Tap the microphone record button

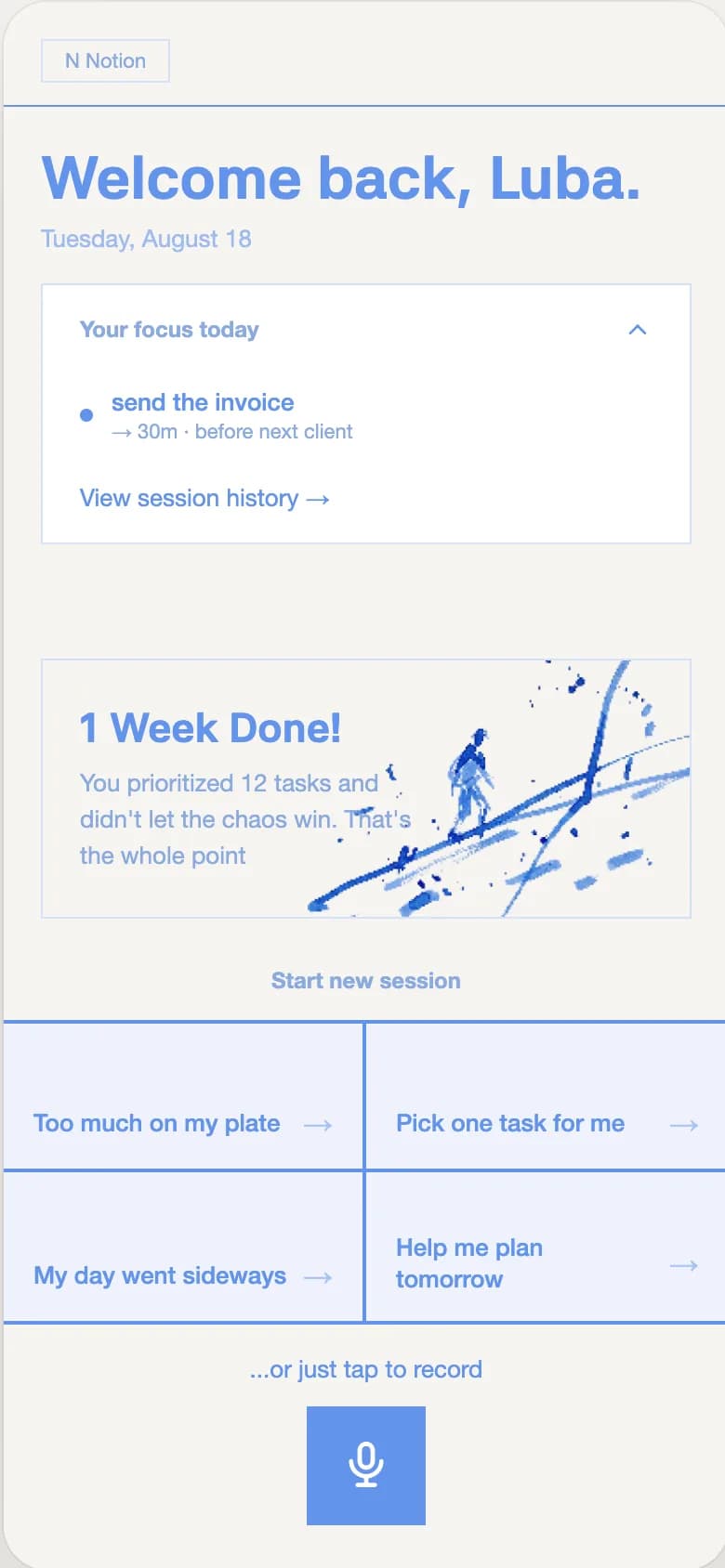[x=366, y=1465]
